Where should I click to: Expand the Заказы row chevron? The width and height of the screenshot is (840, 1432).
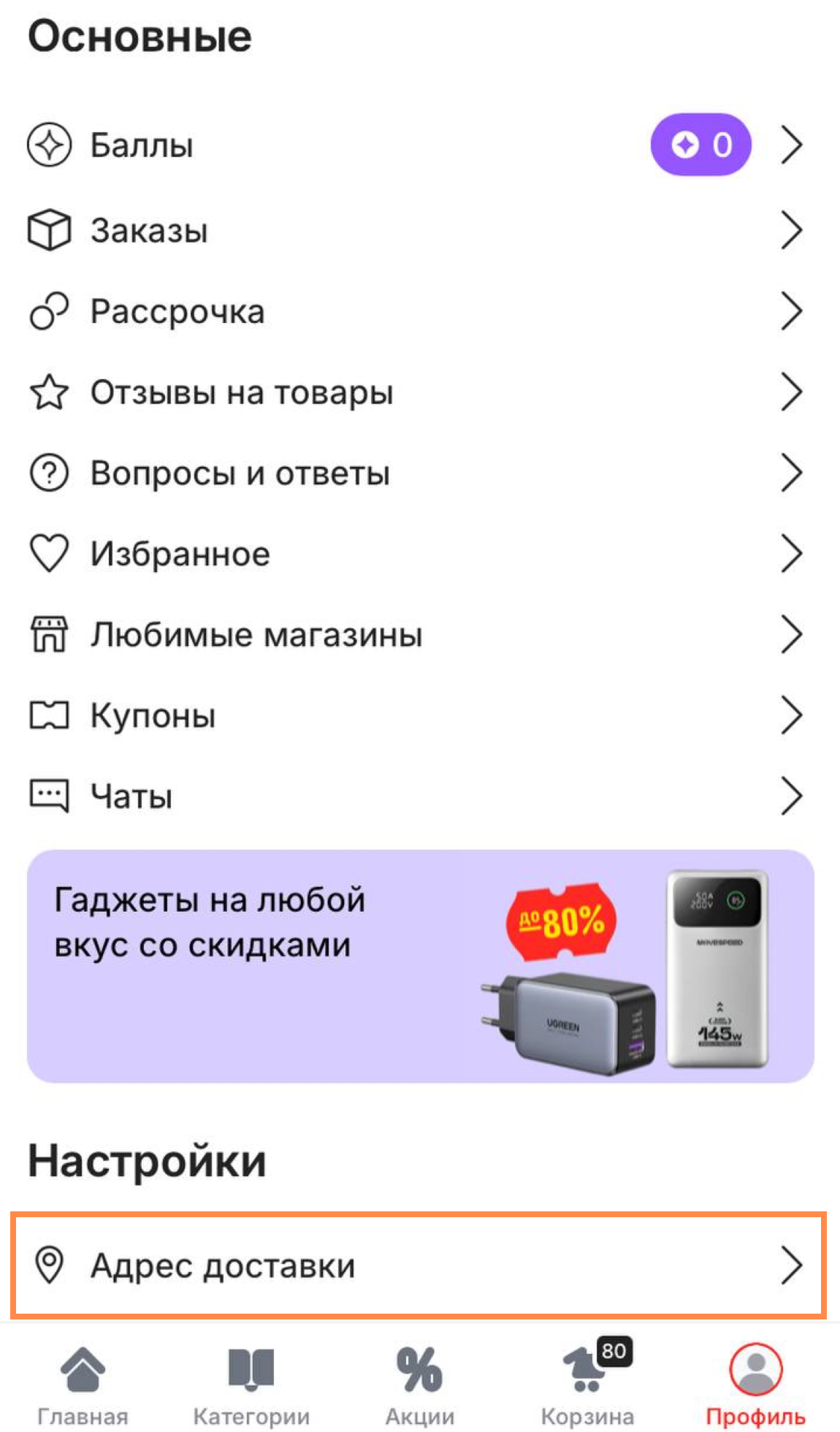tap(792, 230)
